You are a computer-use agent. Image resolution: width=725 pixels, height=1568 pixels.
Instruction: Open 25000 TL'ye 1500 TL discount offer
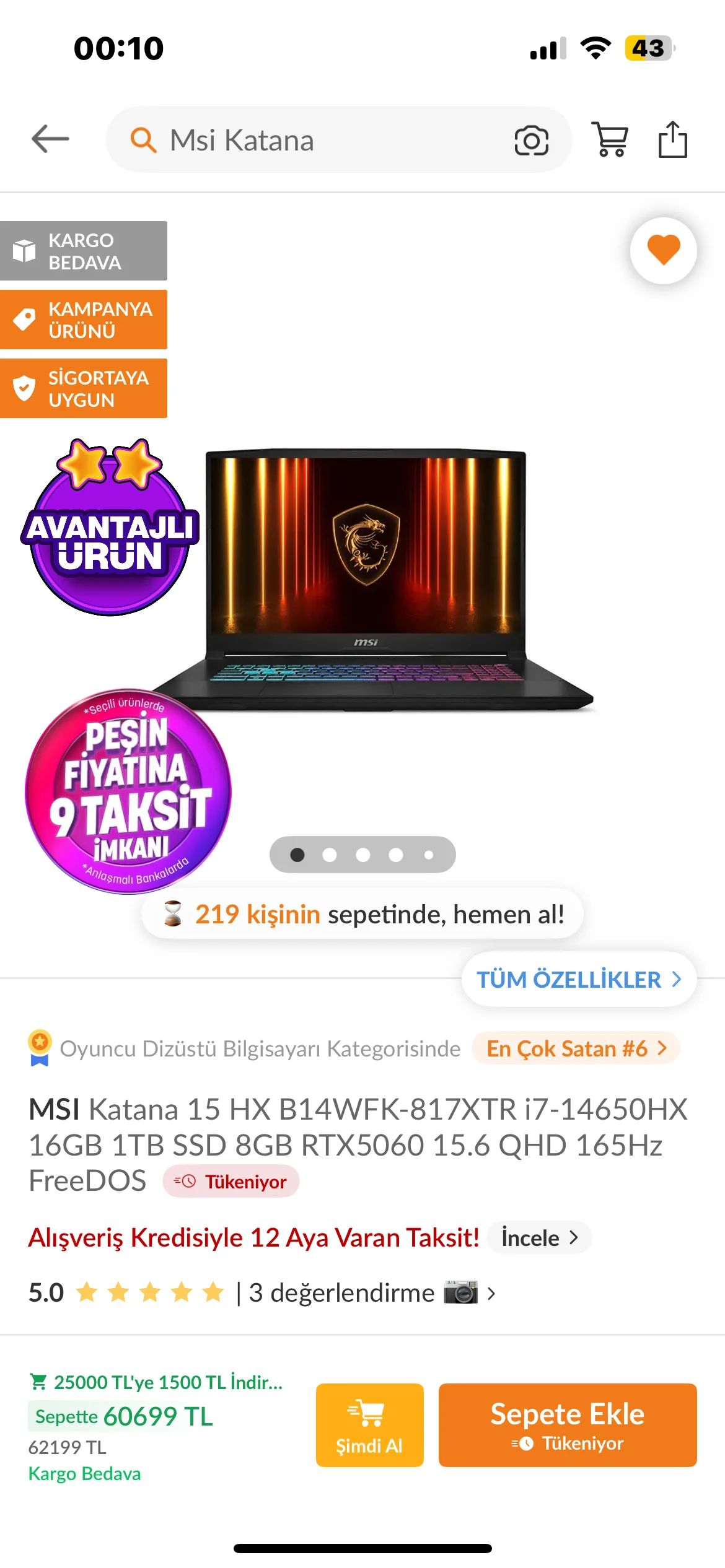coord(158,1382)
